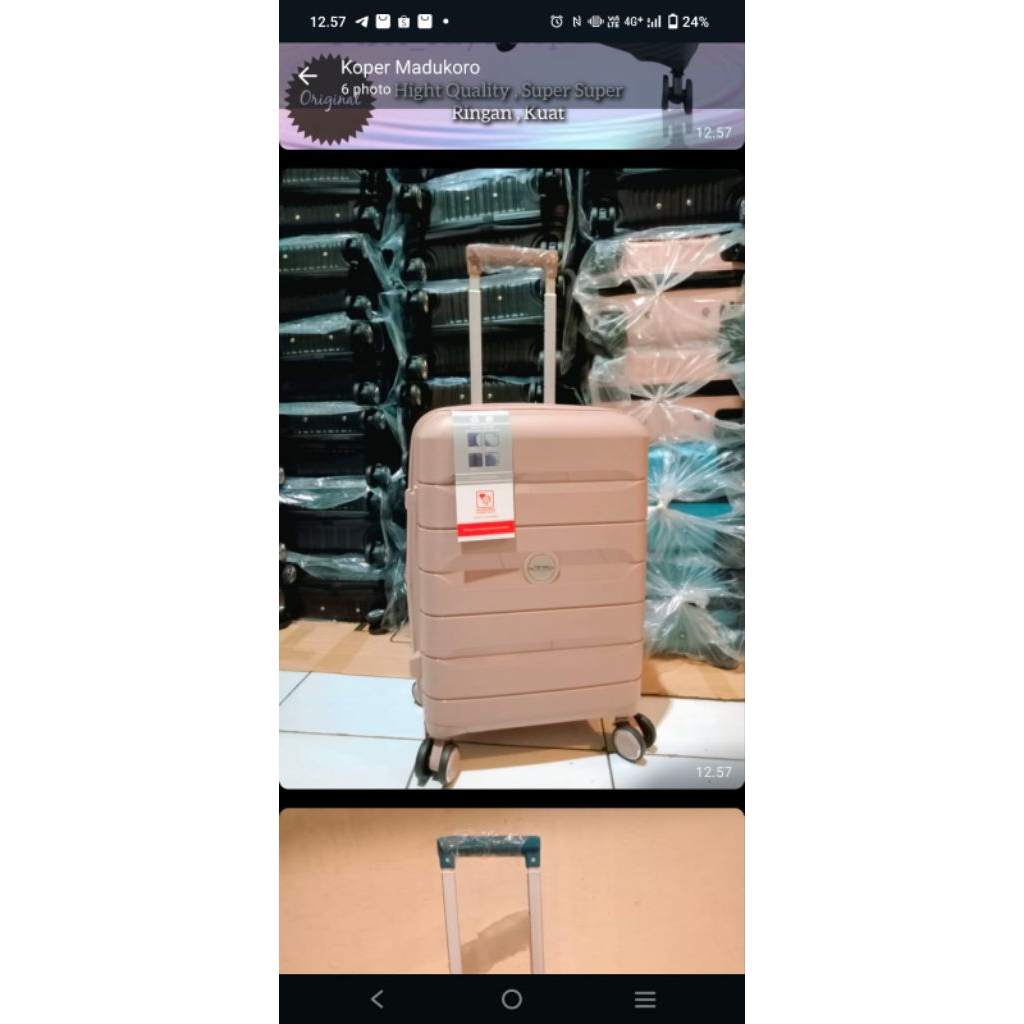Open the pink suitcase photo
Viewport: 1024px width, 1024px height.
click(511, 478)
